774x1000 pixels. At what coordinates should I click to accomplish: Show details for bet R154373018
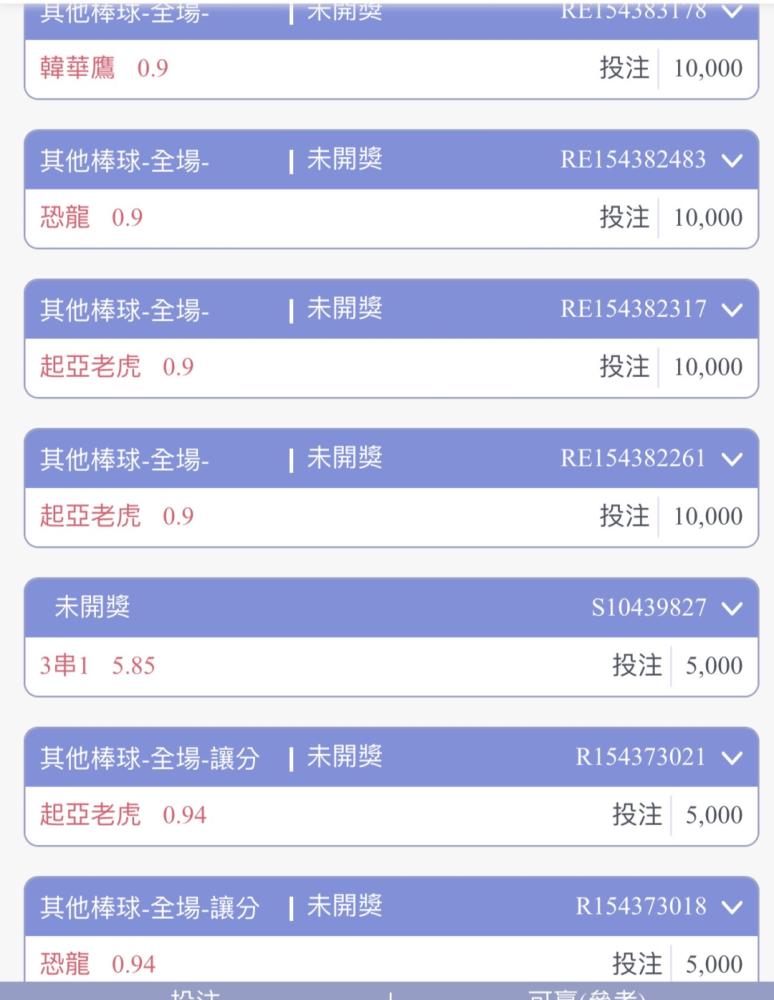tap(732, 908)
